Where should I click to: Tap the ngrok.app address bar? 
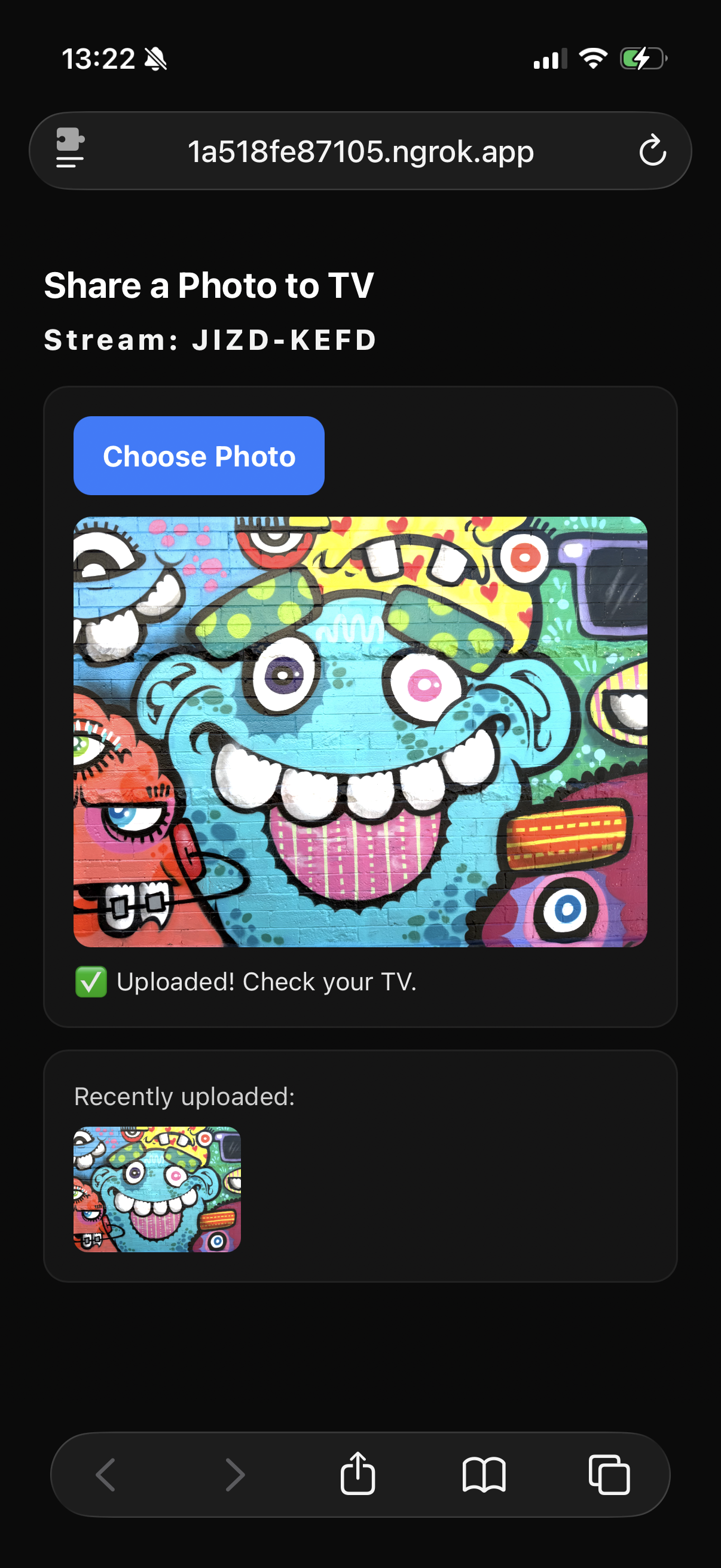point(360,151)
